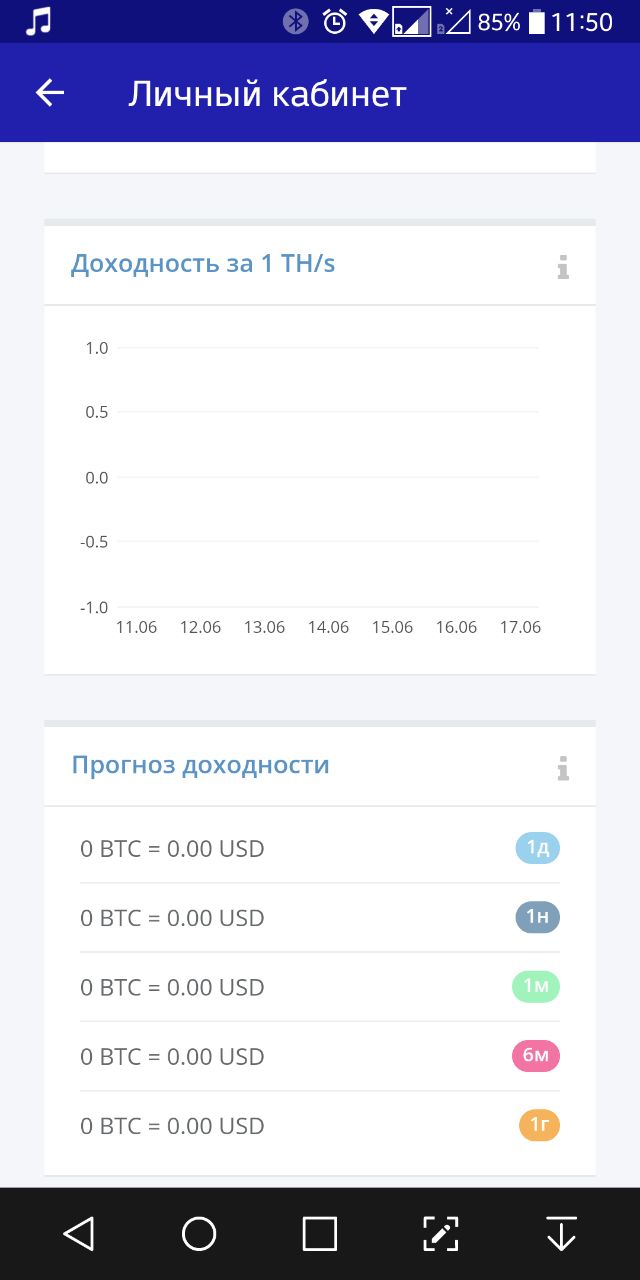Go back from Личный кабинет
This screenshot has height=1280, width=640.
(50, 93)
